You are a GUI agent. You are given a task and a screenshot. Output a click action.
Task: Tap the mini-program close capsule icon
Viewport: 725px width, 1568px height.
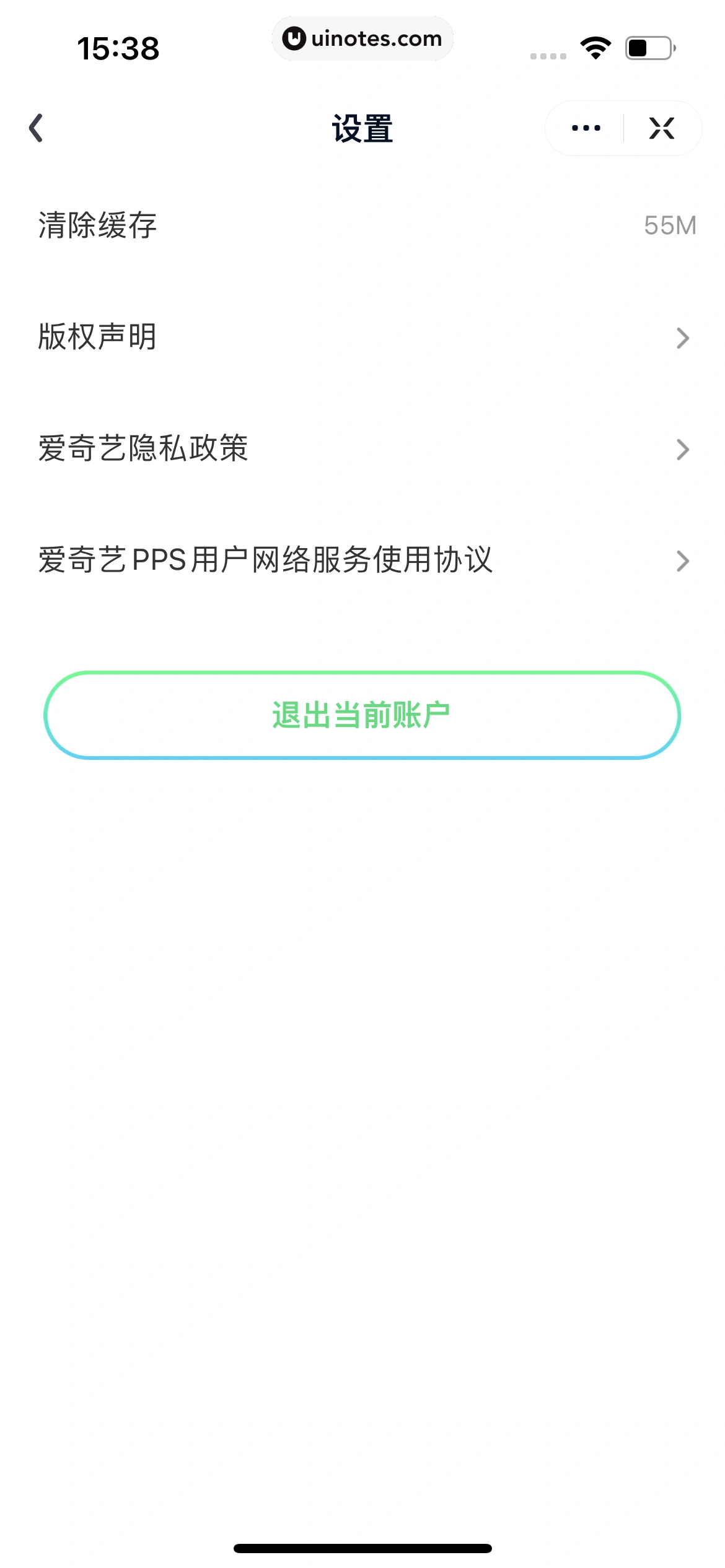click(x=661, y=128)
